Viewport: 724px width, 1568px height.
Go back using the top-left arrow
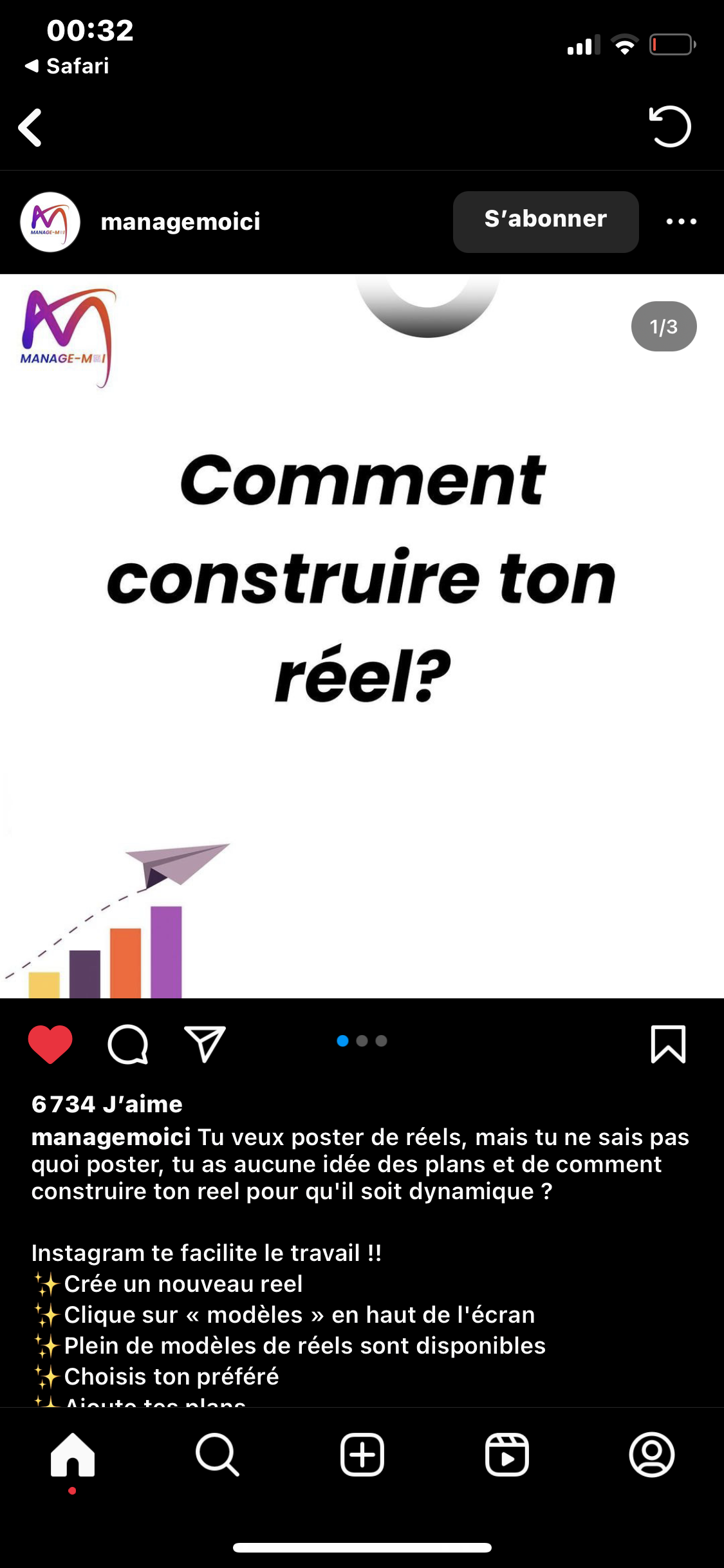(x=30, y=127)
